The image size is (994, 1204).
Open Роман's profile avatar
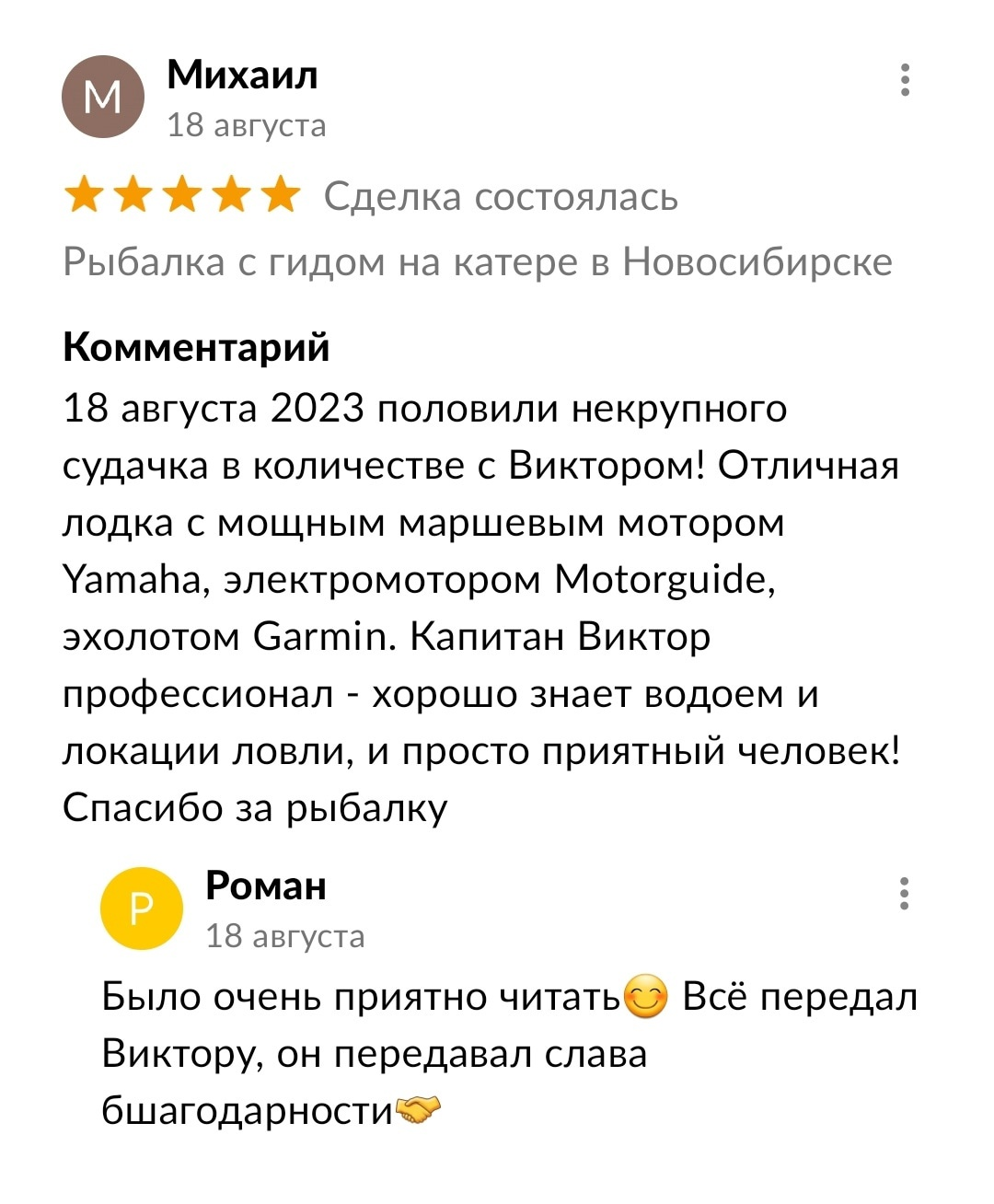[x=141, y=909]
